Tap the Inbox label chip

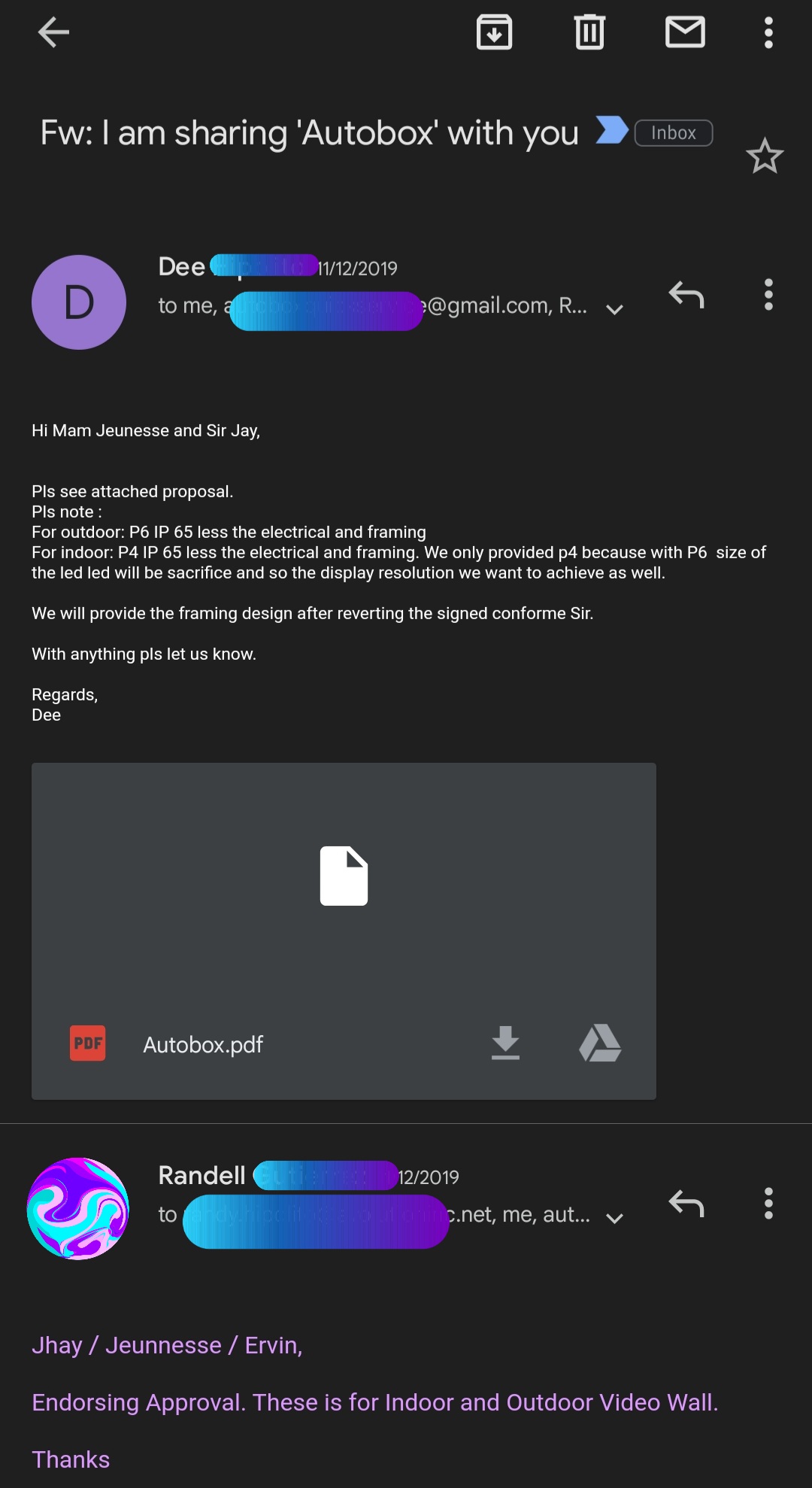[673, 133]
